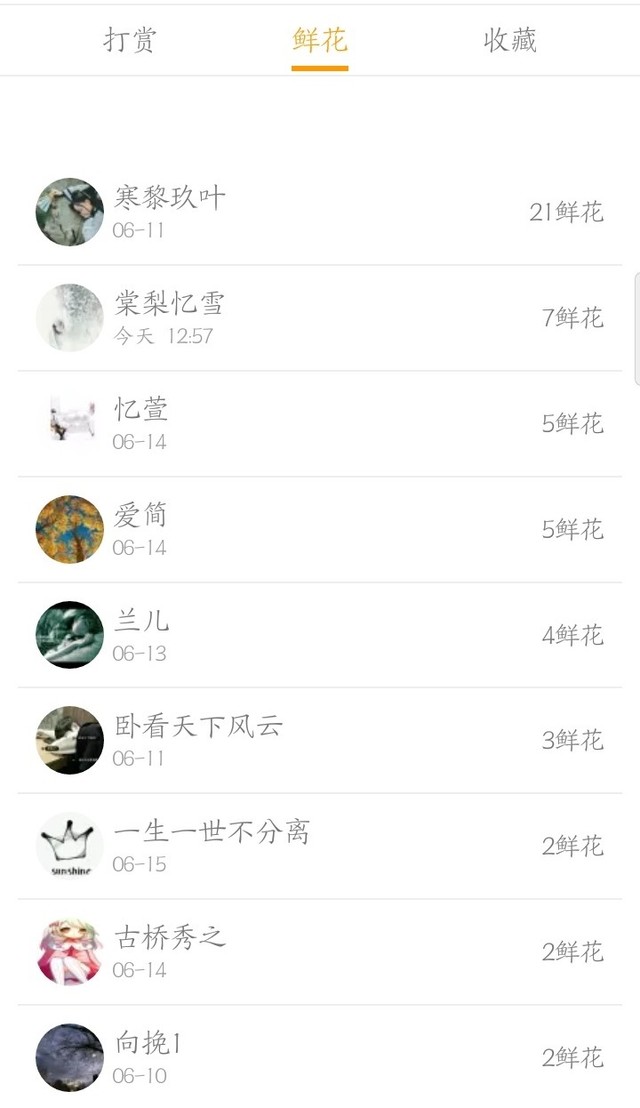Select the 兰儿 row
640x1108 pixels.
(320, 635)
